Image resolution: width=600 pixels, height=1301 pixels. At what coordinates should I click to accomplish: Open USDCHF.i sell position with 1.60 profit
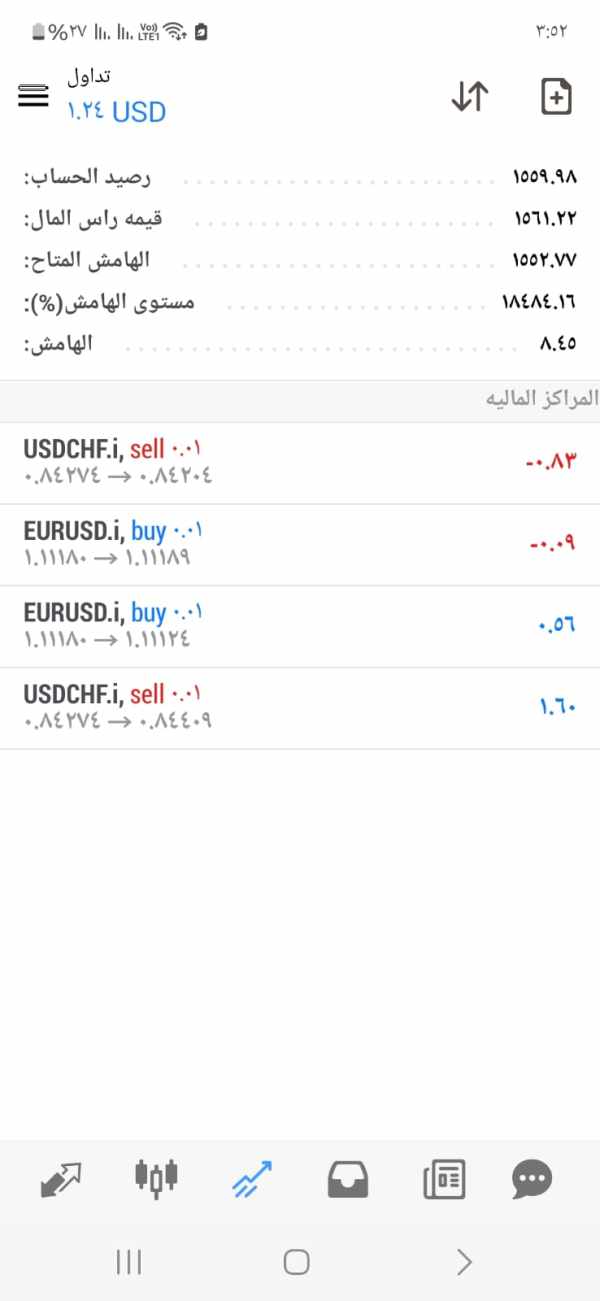point(300,707)
